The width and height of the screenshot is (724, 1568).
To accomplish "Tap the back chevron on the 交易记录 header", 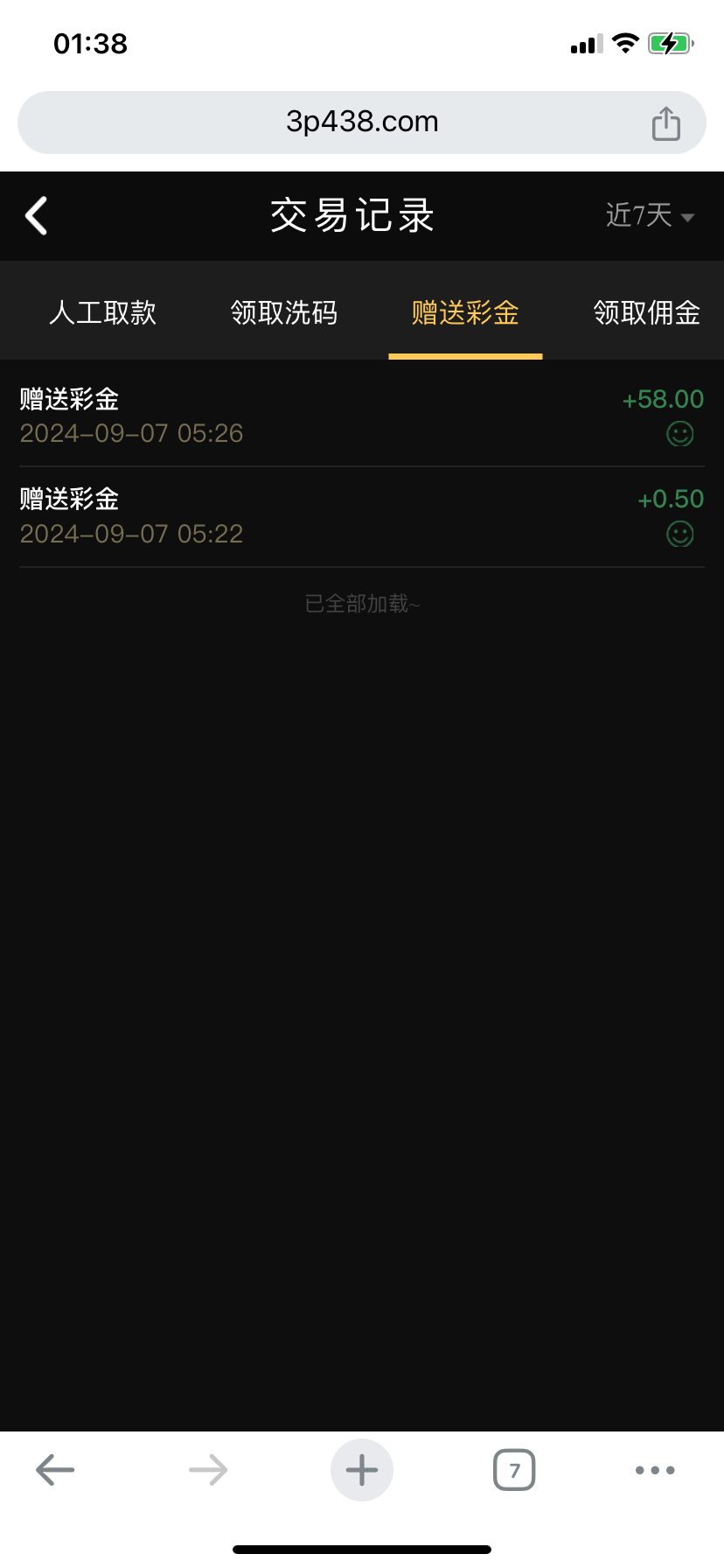I will [x=35, y=215].
